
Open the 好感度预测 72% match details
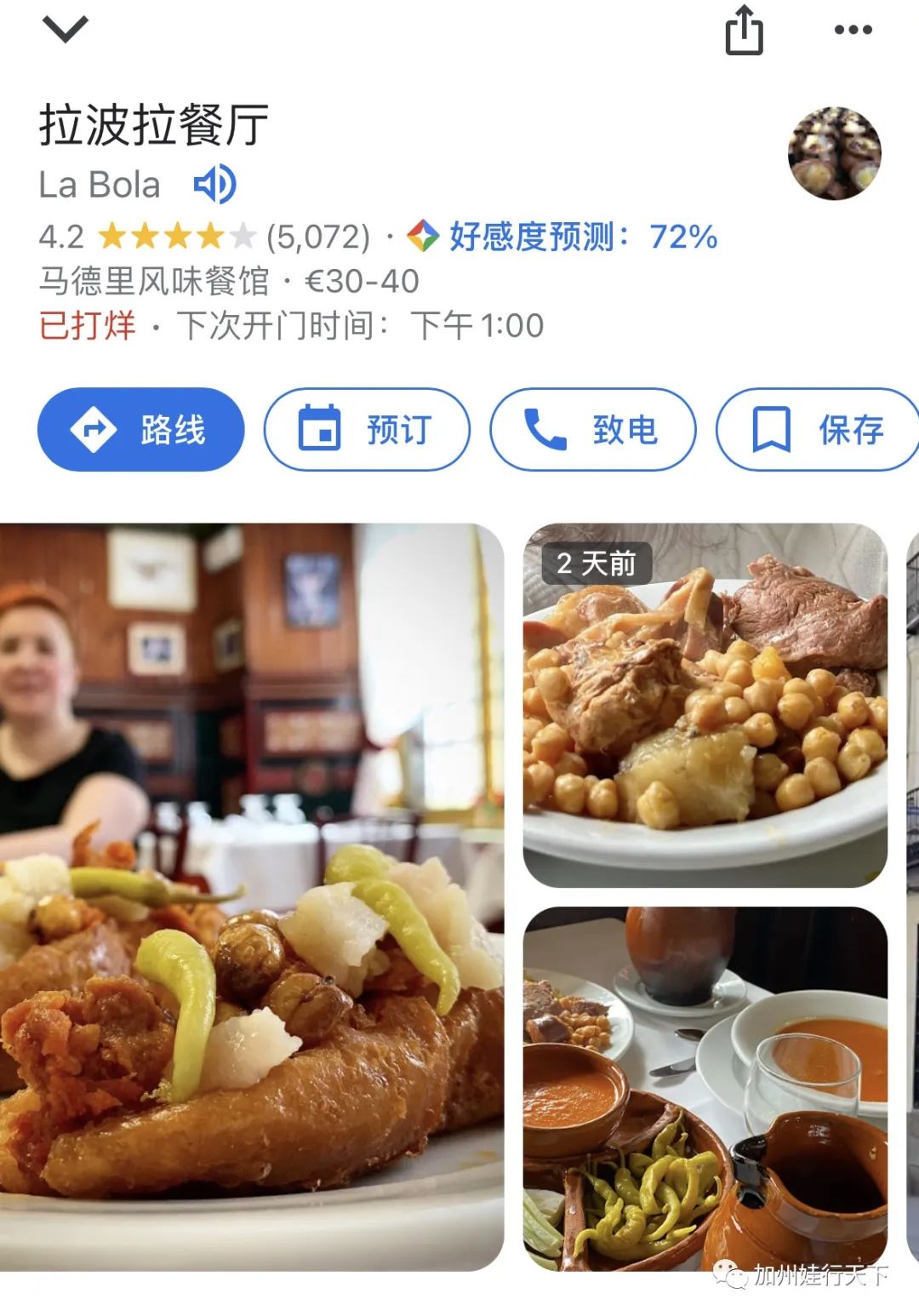point(563,237)
